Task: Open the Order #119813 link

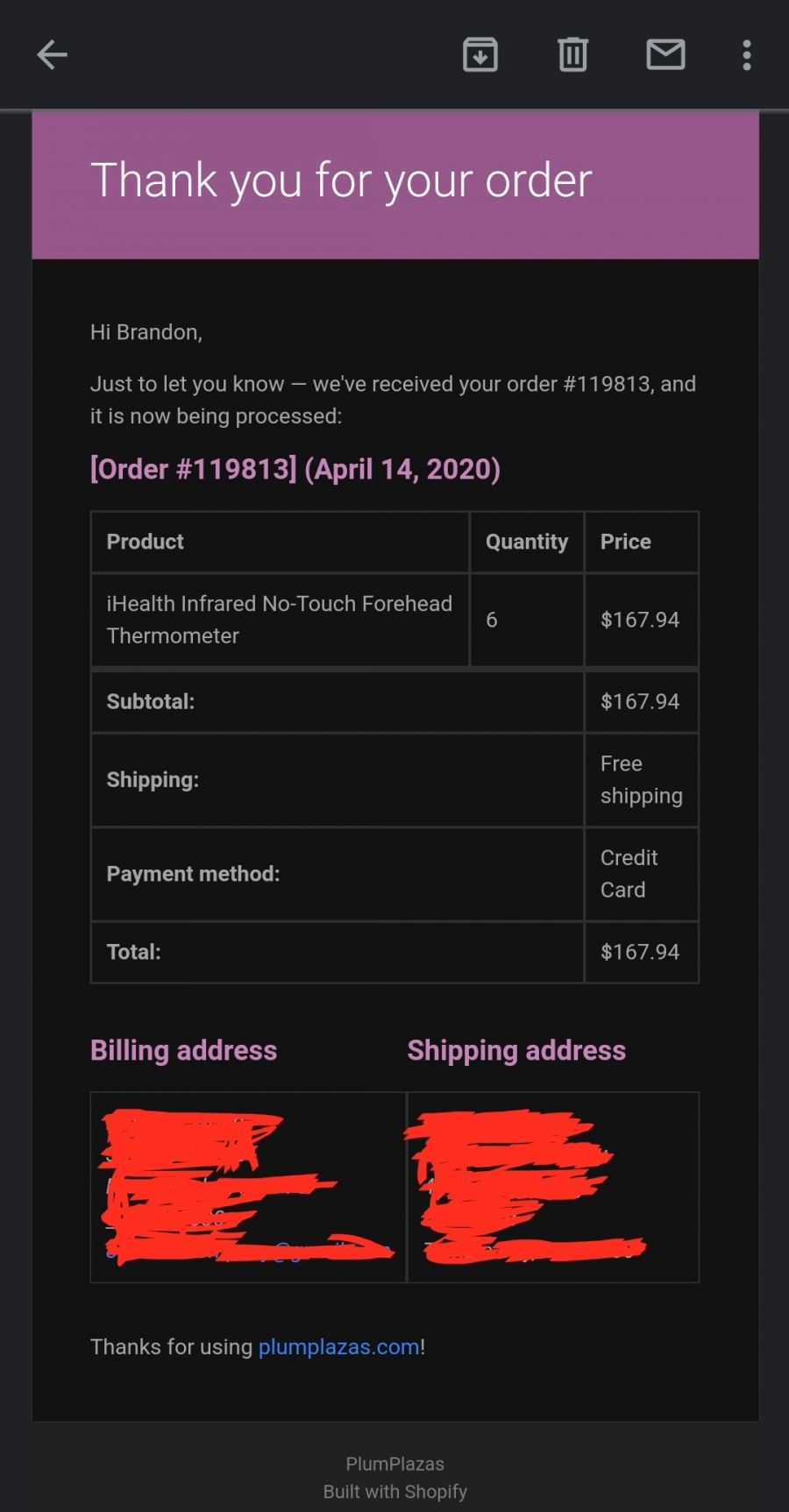Action: [295, 469]
